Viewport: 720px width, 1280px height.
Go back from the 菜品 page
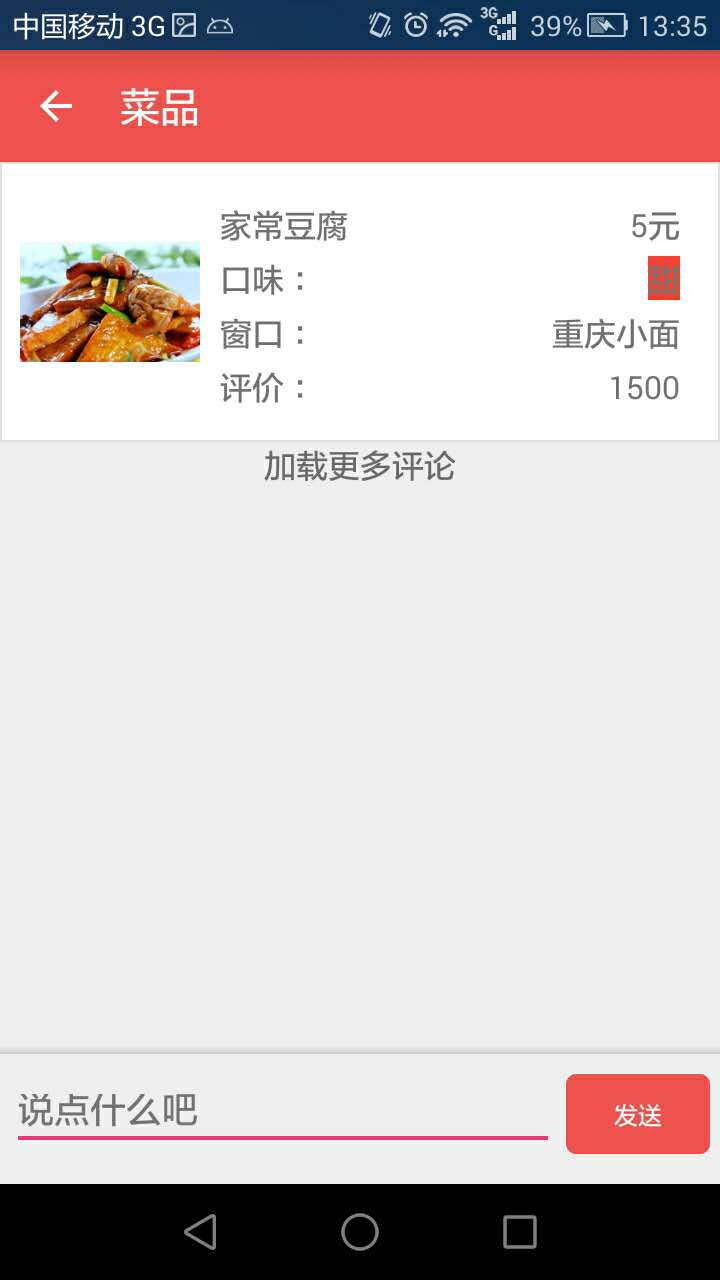click(56, 106)
